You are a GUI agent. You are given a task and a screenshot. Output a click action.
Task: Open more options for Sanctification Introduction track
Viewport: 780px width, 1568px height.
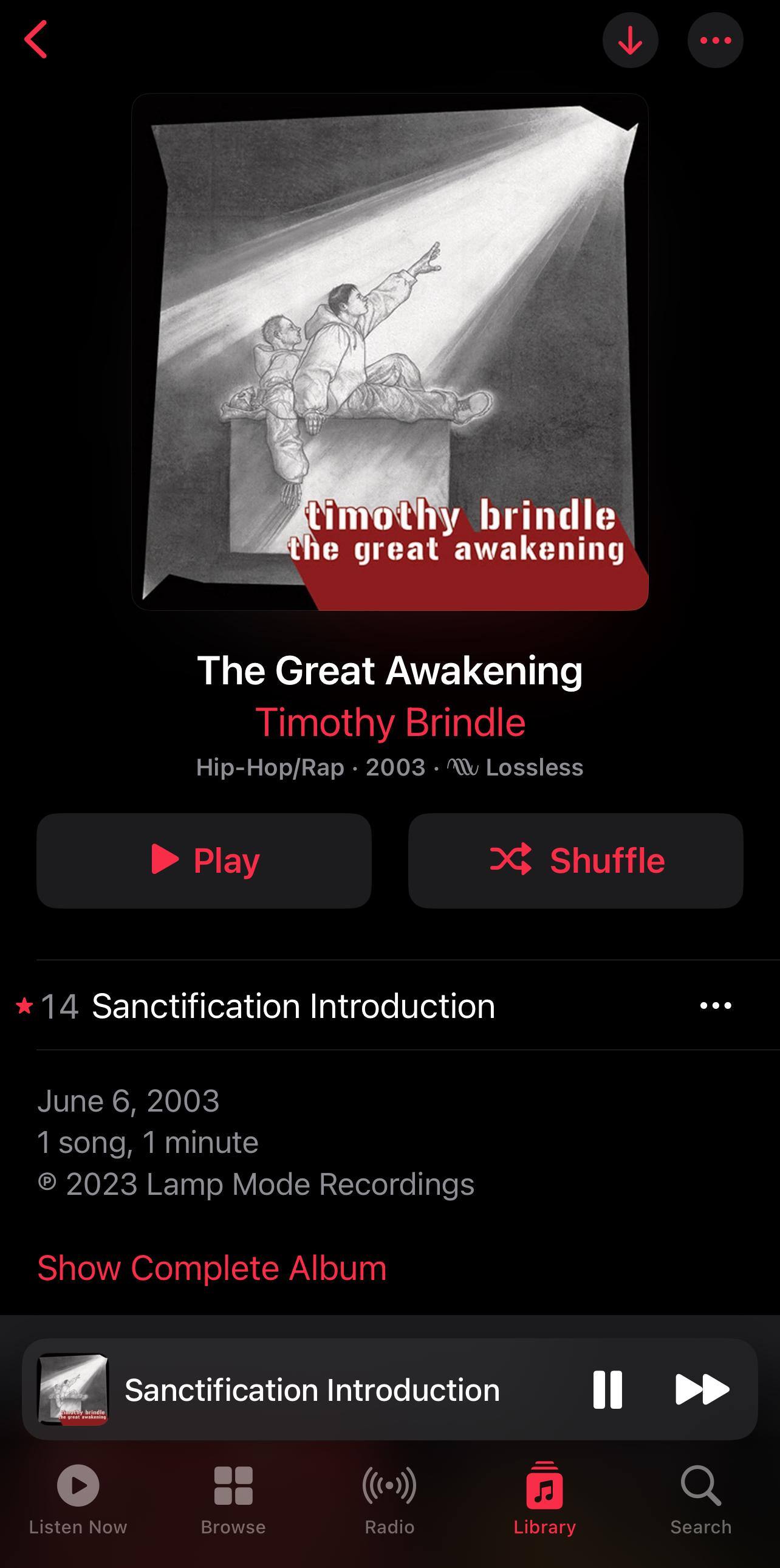click(715, 1006)
